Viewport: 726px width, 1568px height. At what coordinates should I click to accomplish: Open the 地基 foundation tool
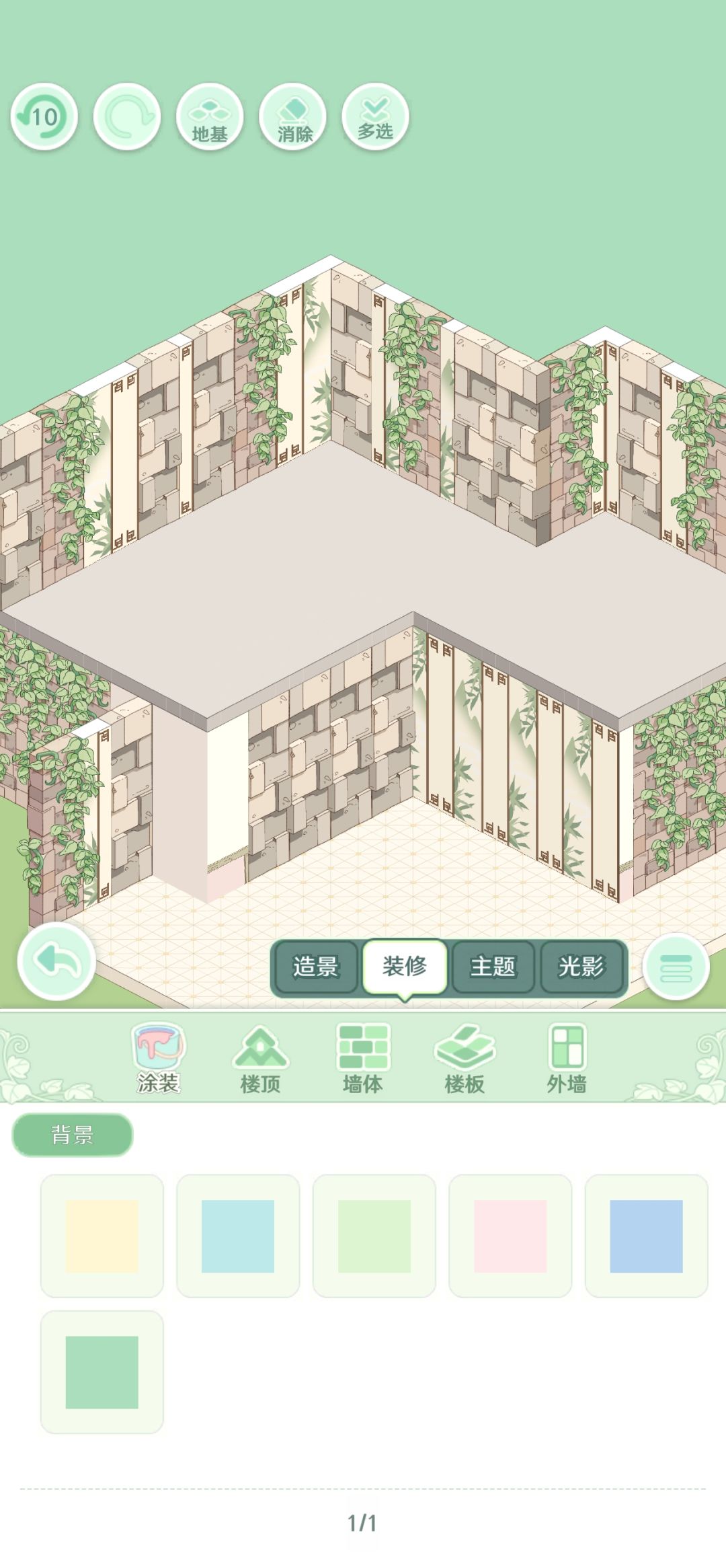pos(210,117)
